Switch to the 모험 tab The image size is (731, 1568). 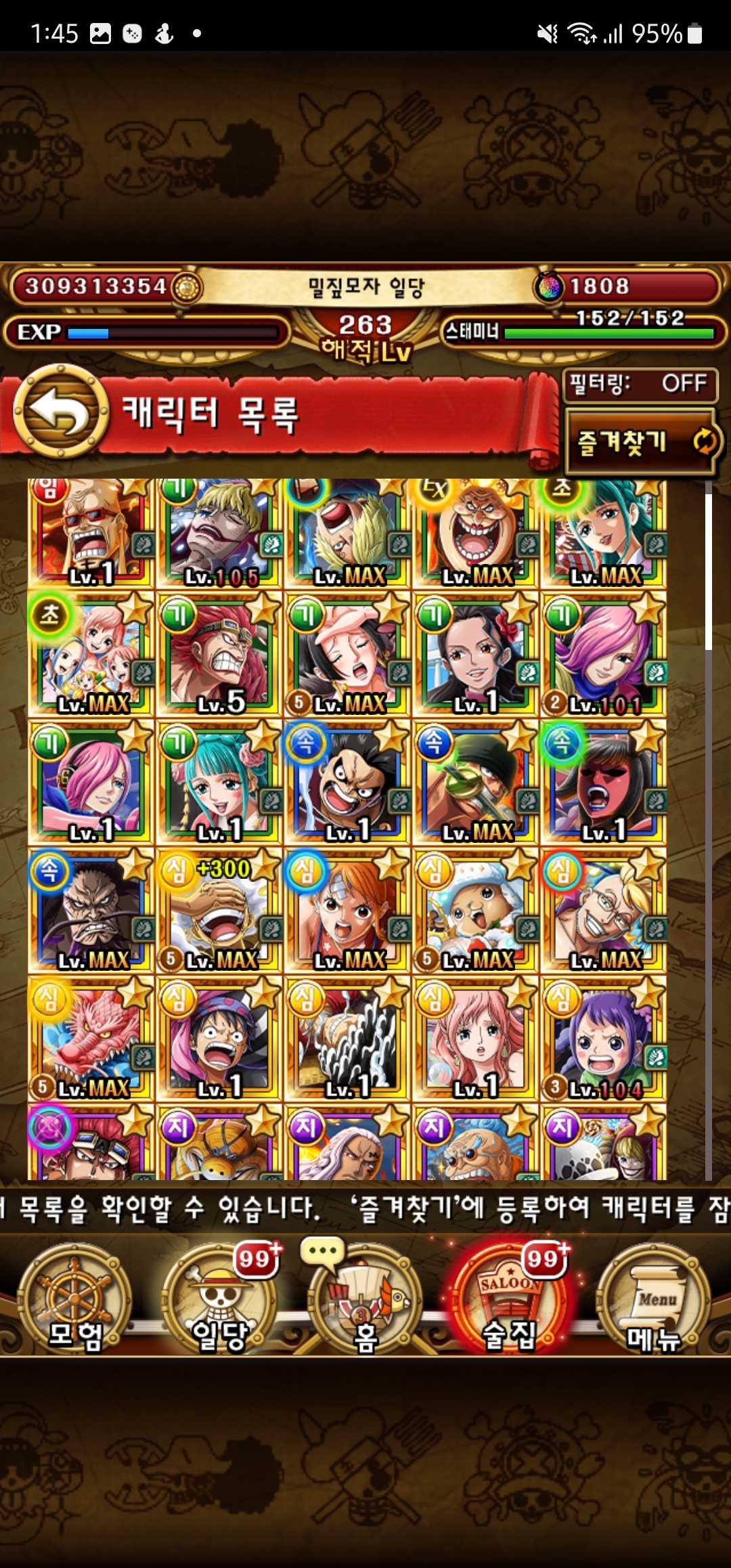point(74,1299)
